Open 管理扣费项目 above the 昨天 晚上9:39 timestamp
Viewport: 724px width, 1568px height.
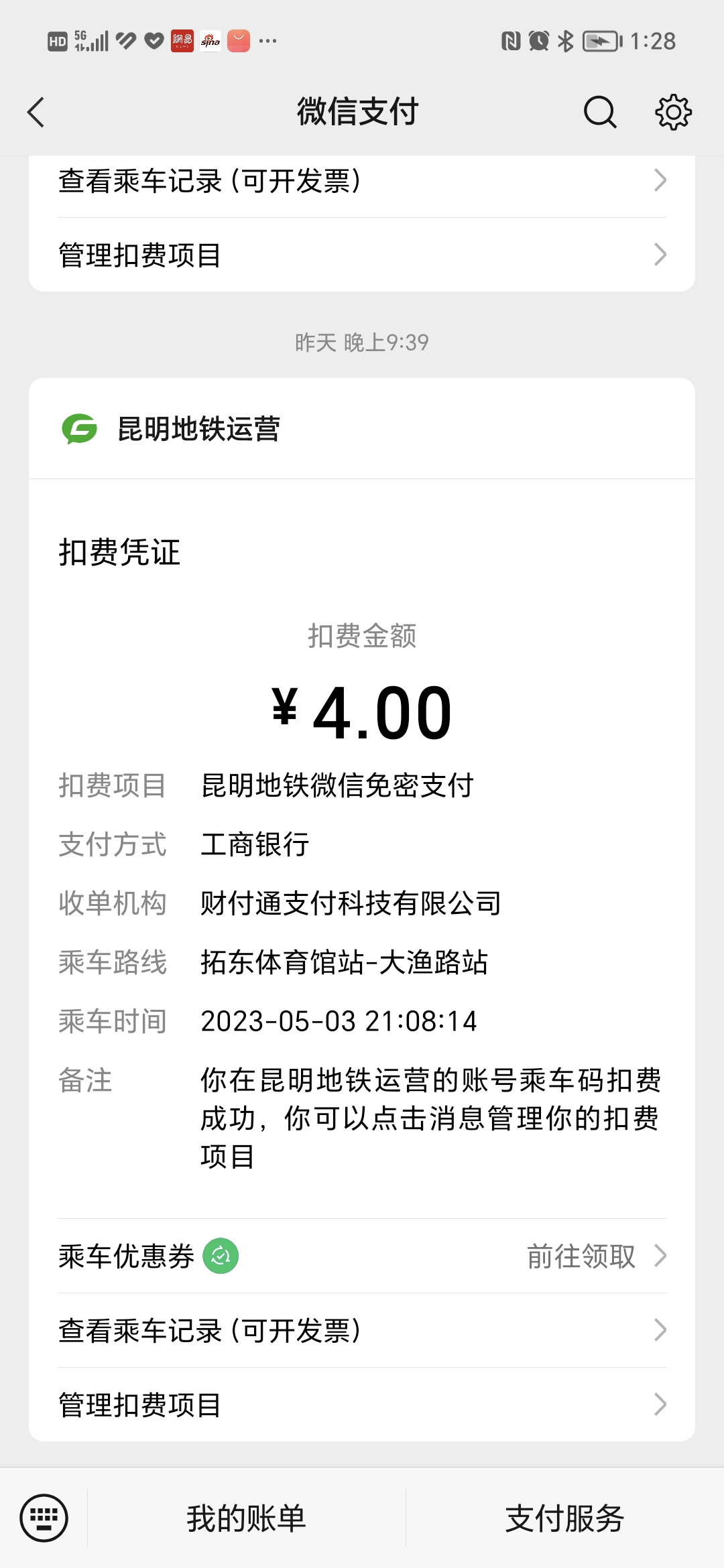[x=362, y=255]
